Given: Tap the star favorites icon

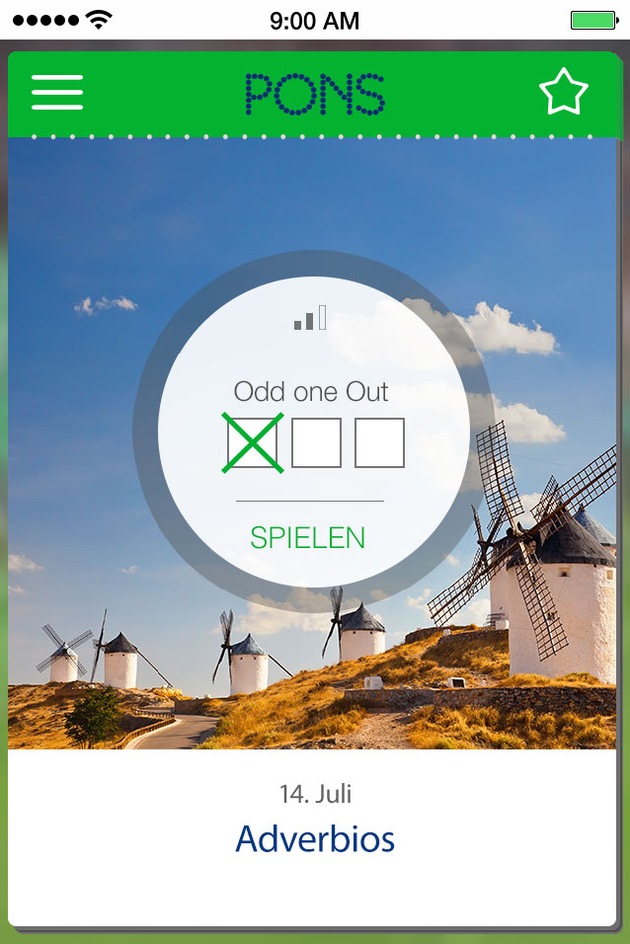Looking at the screenshot, I should tap(563, 92).
